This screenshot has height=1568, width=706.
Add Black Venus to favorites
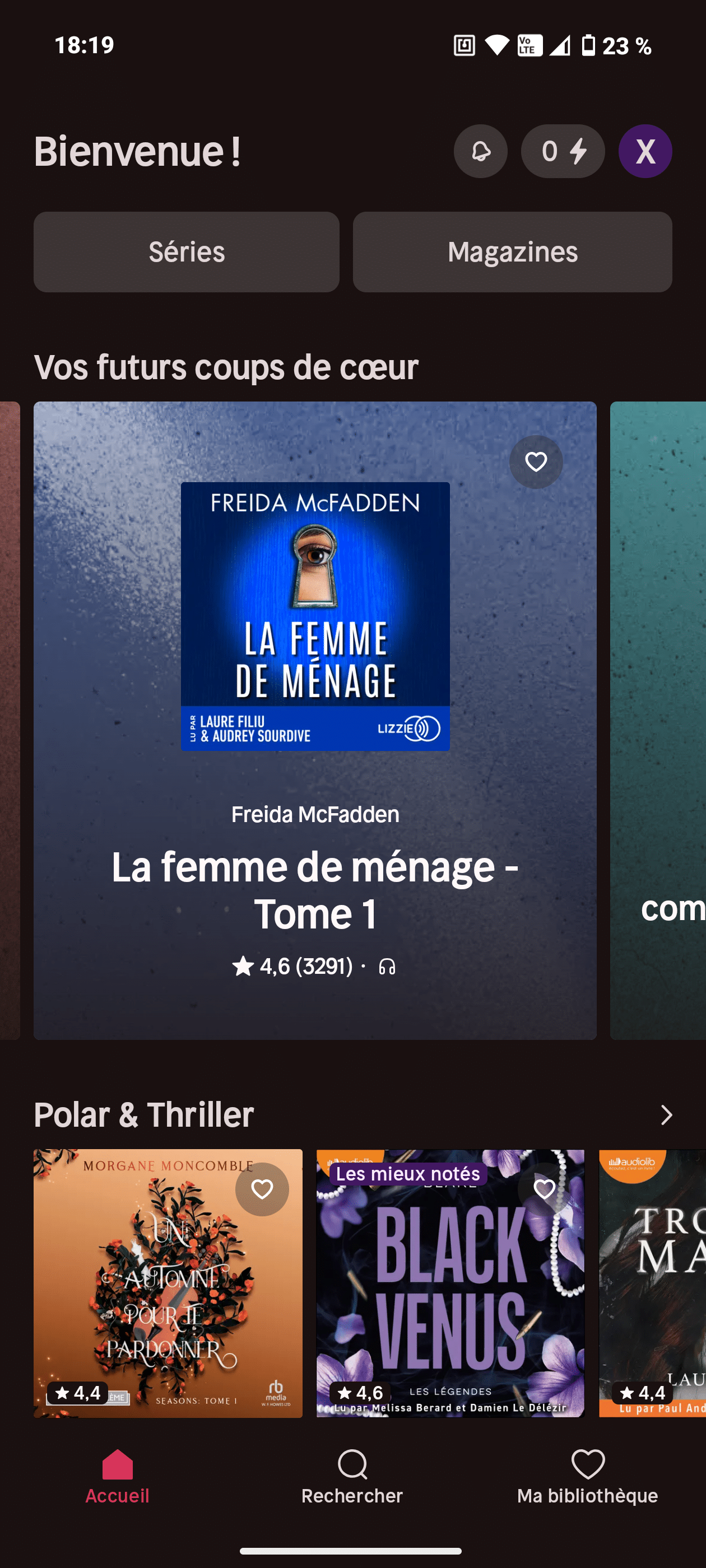544,1189
